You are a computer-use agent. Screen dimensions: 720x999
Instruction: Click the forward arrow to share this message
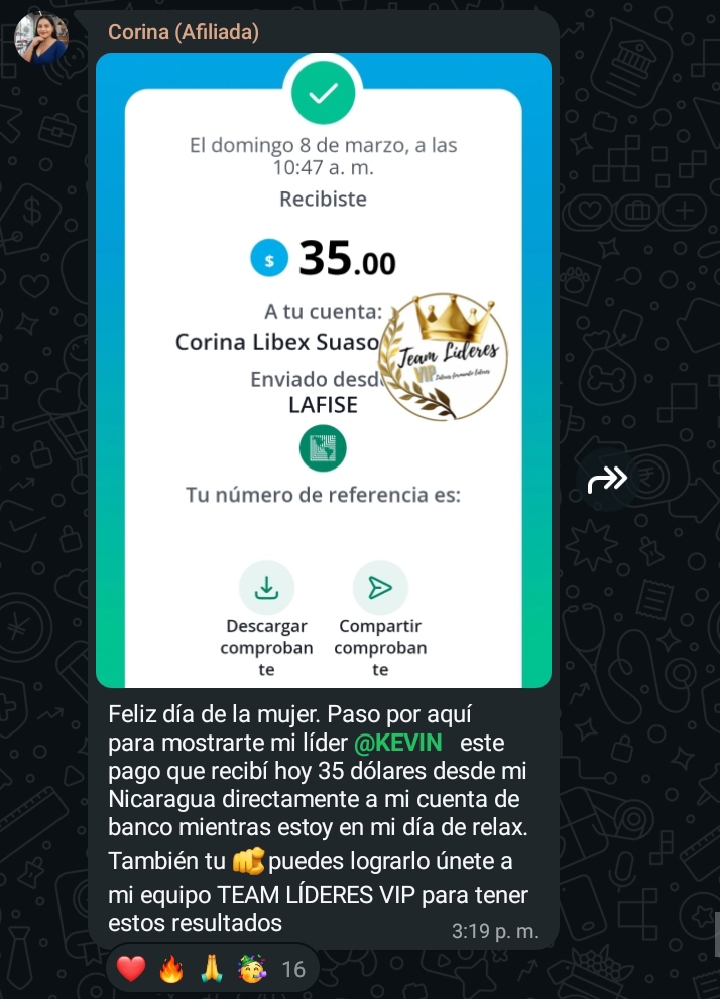609,479
